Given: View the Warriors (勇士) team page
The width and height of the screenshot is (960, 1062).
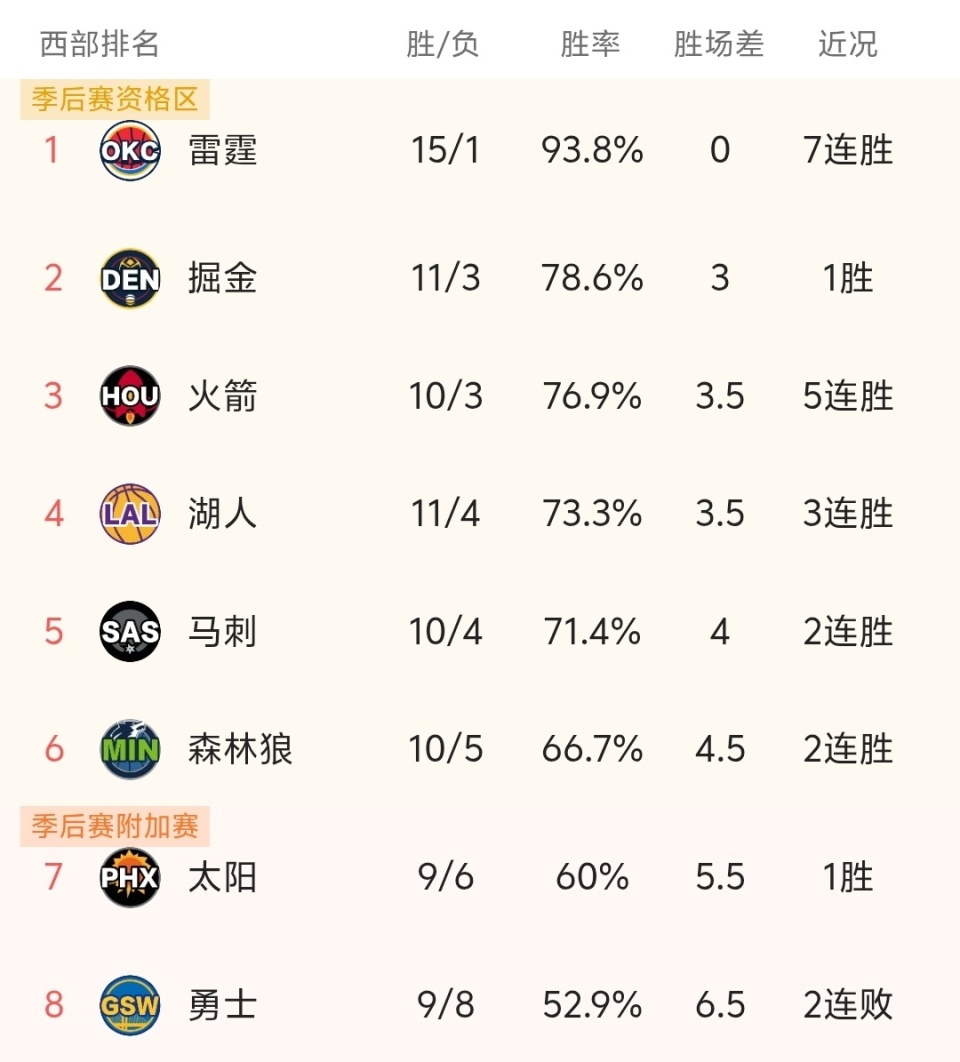Looking at the screenshot, I should (222, 1005).
